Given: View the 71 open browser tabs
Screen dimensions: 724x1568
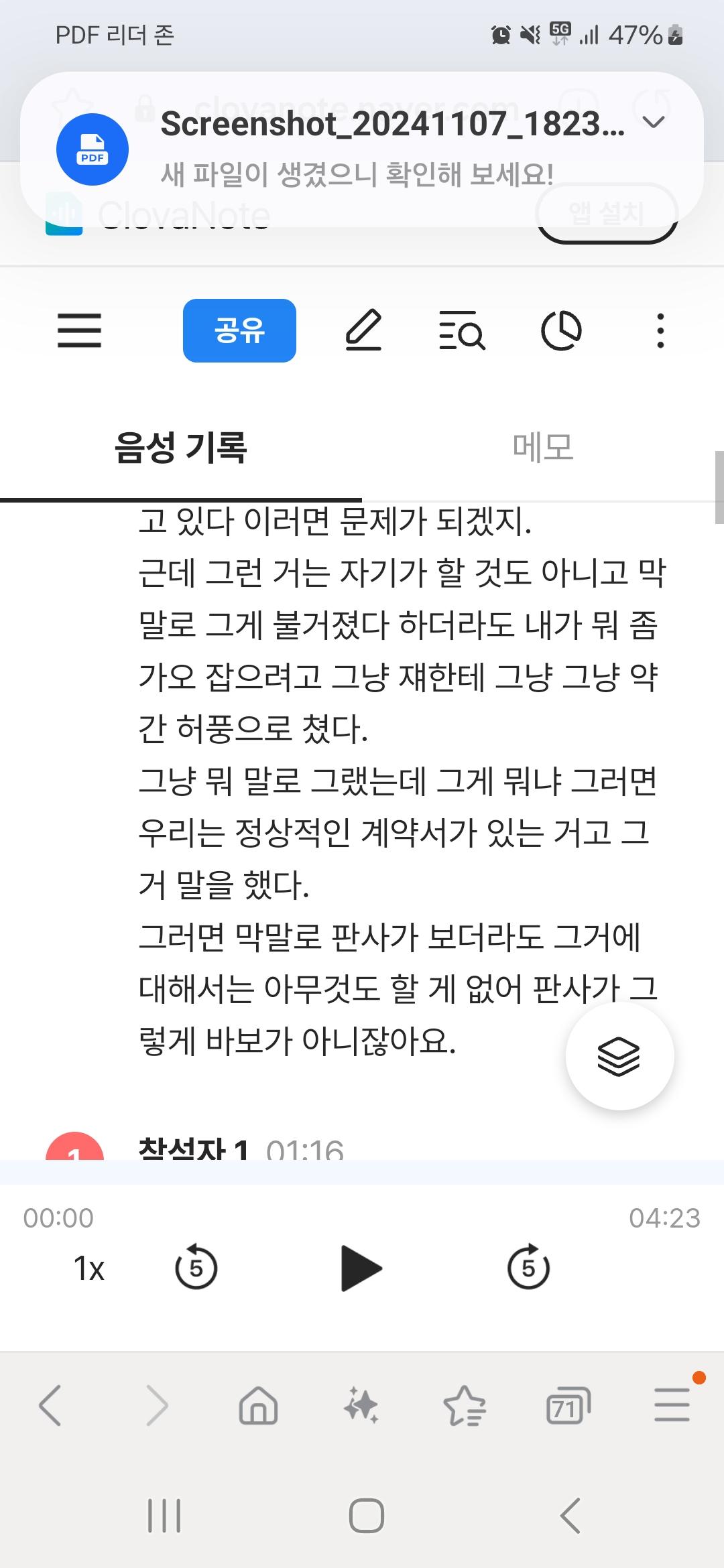Looking at the screenshot, I should (568, 1405).
